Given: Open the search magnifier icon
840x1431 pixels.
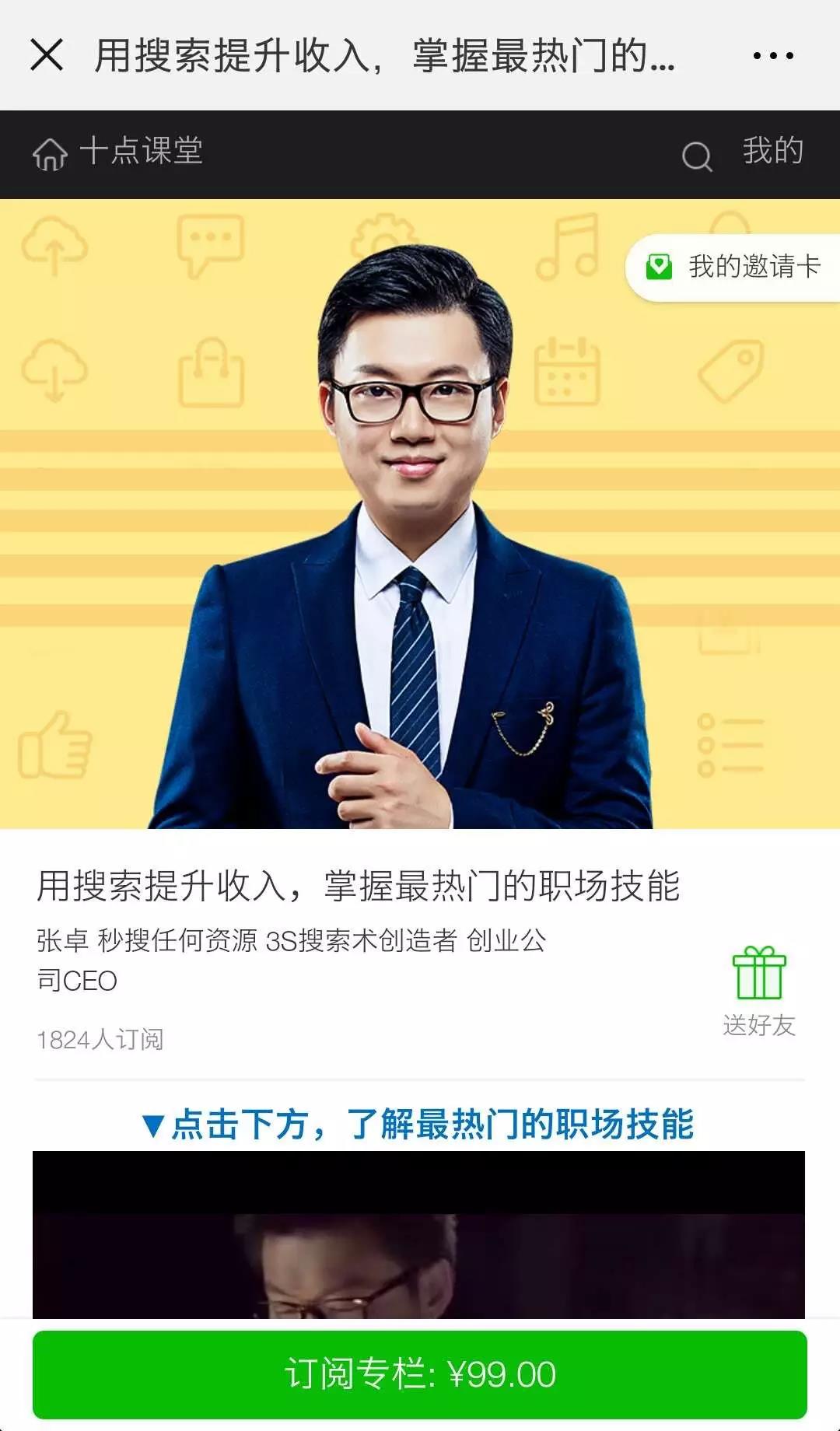Looking at the screenshot, I should [696, 156].
